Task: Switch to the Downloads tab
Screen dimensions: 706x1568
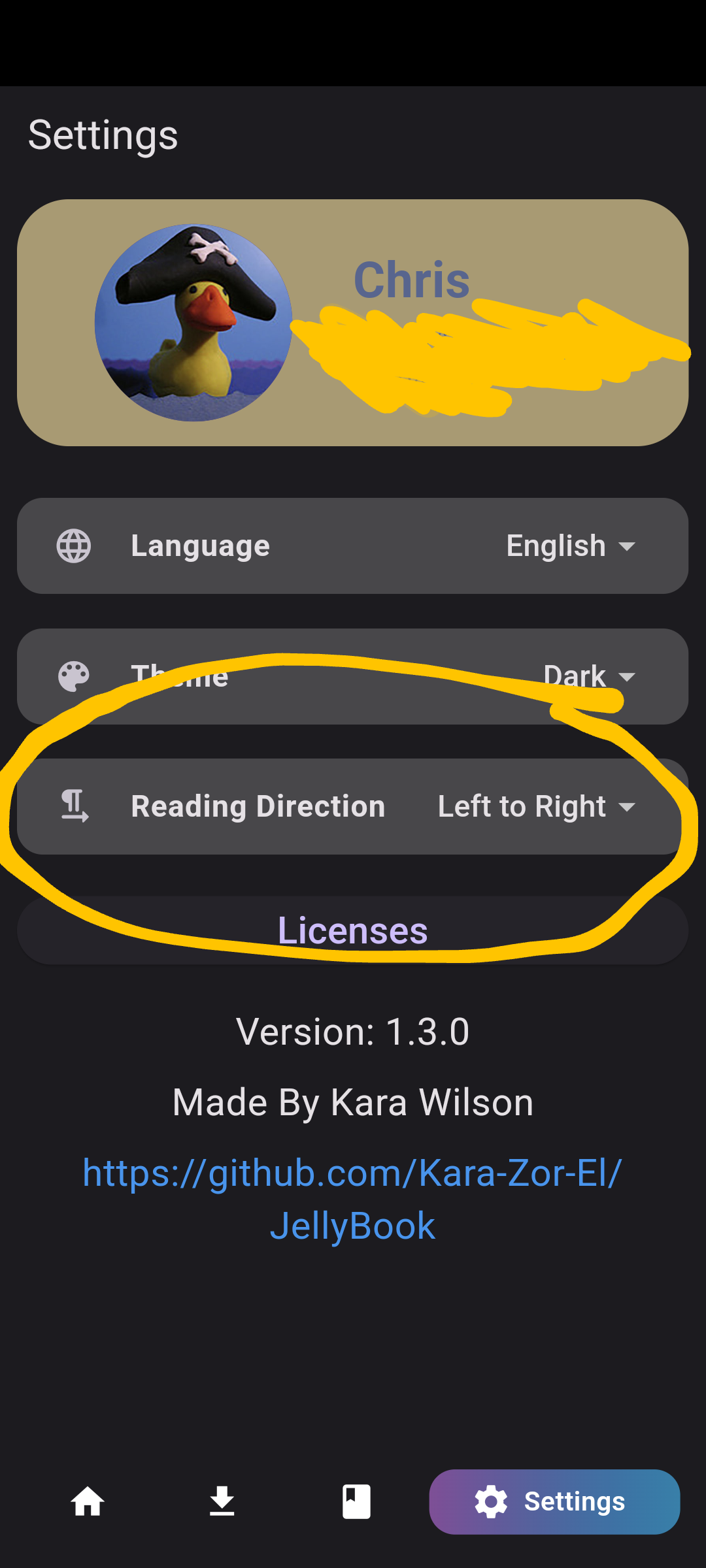Action: coord(222,1501)
